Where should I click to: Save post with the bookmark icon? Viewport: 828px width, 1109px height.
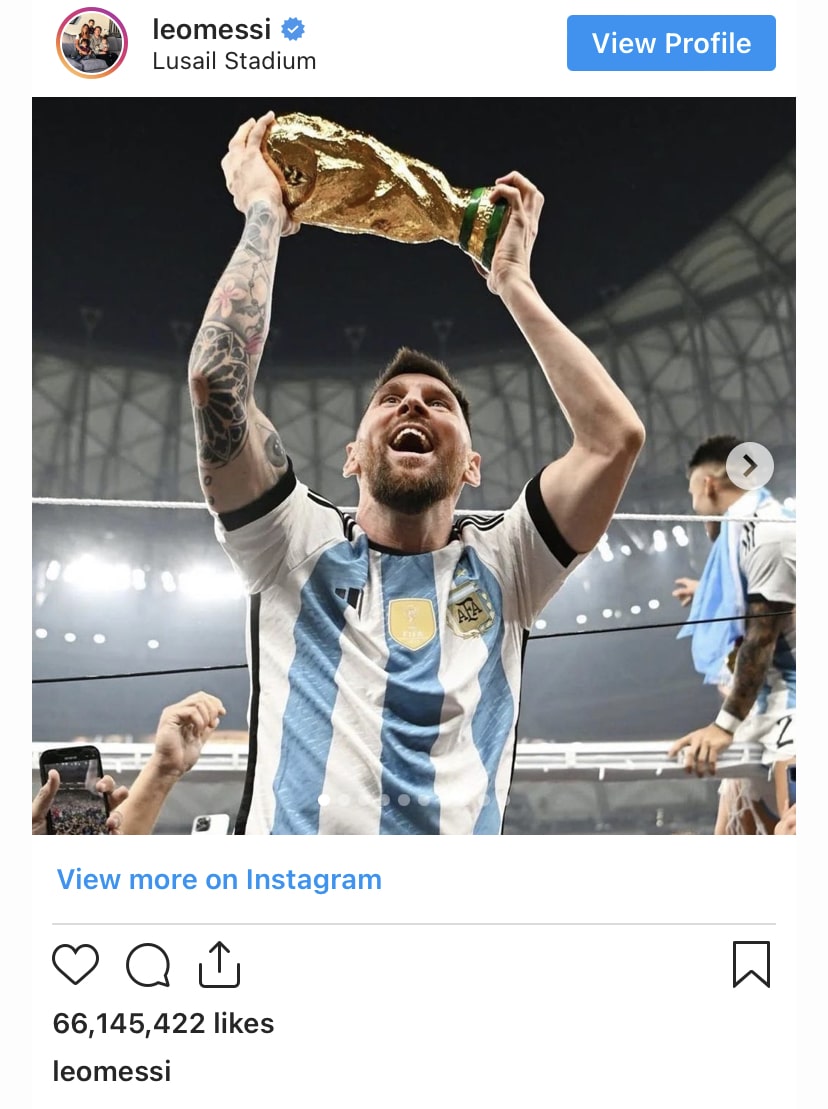tap(751, 965)
